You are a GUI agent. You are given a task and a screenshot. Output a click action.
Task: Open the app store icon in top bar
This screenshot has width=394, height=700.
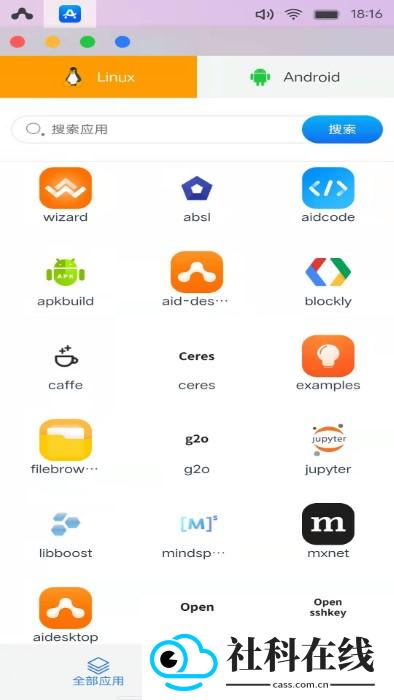tap(70, 14)
